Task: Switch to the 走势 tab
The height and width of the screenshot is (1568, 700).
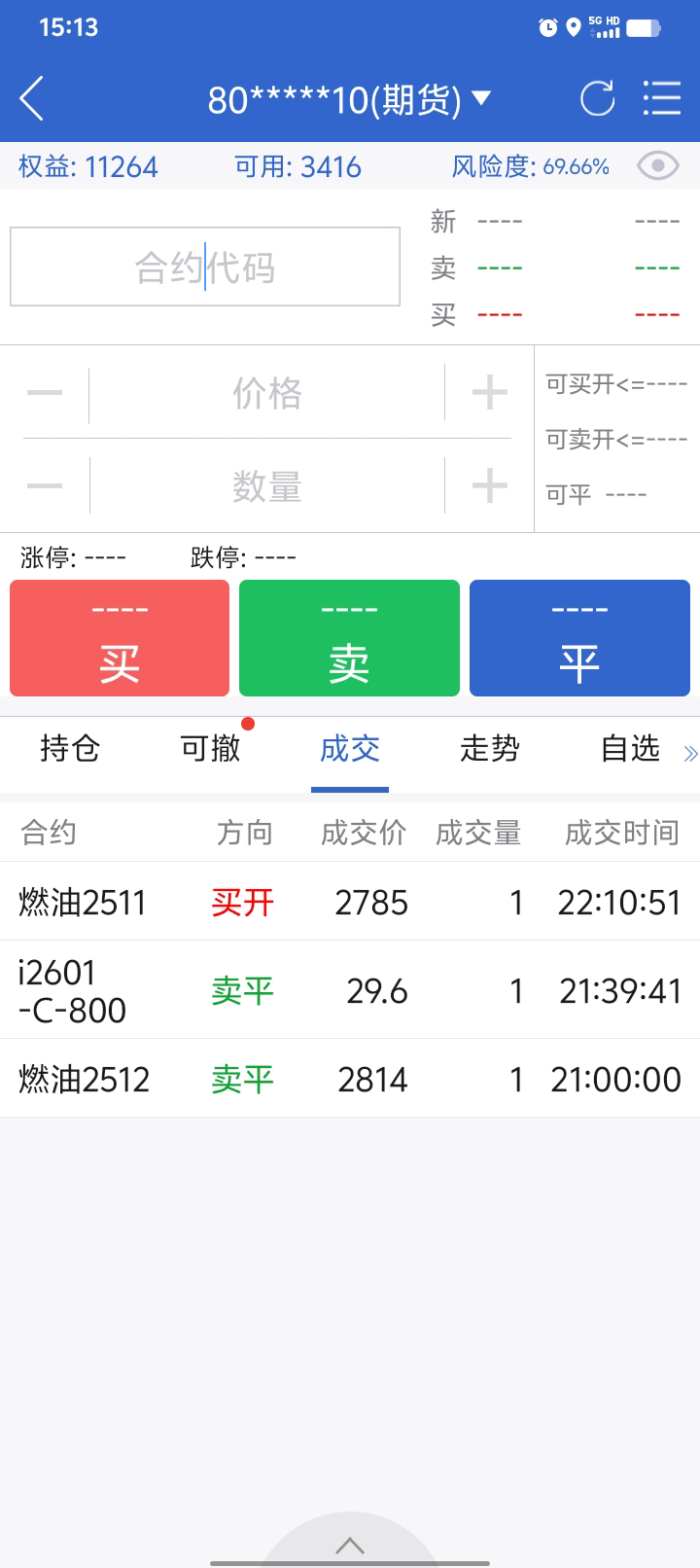Action: click(490, 749)
